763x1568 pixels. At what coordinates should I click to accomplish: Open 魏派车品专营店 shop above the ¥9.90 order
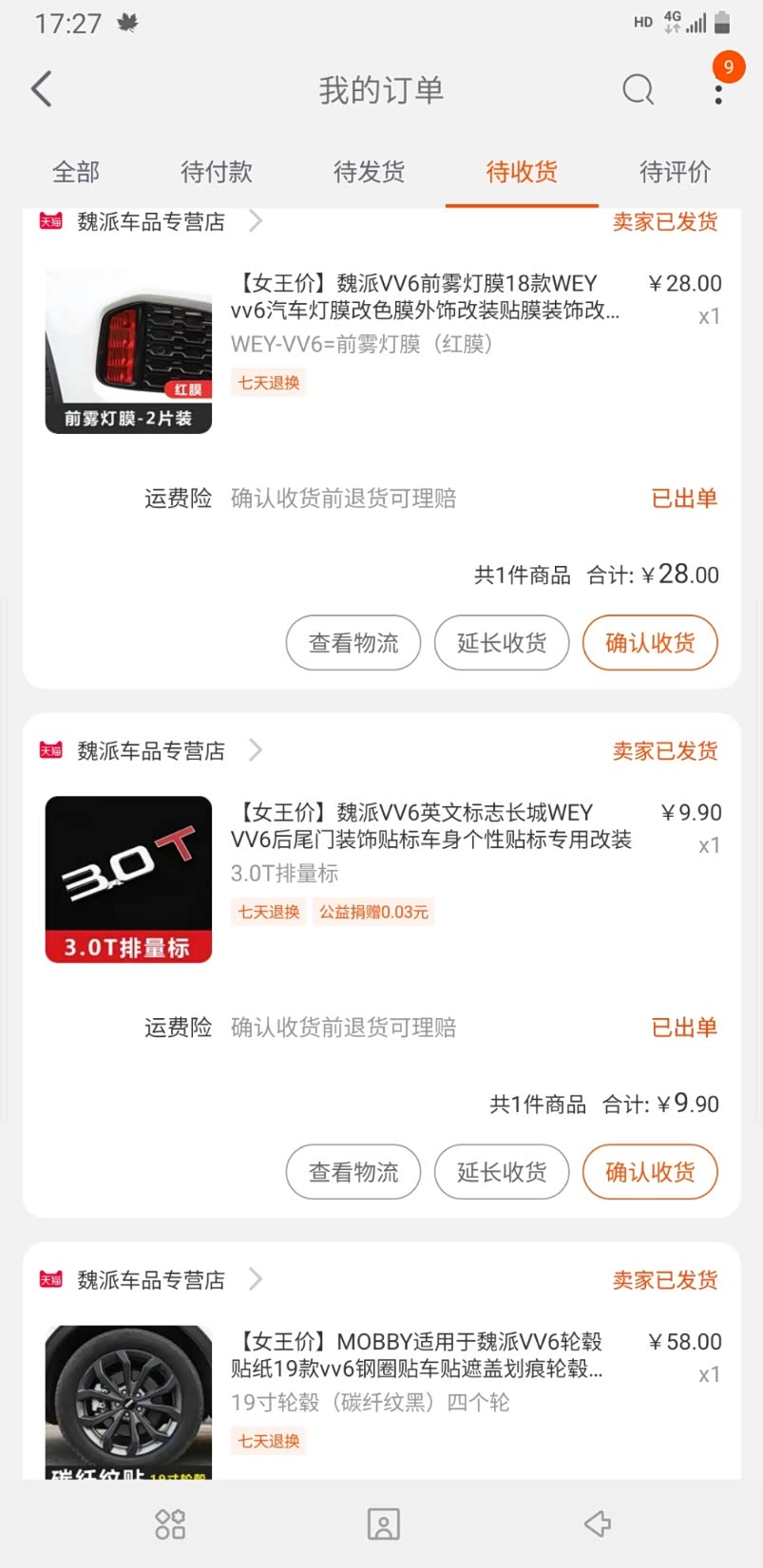click(151, 751)
